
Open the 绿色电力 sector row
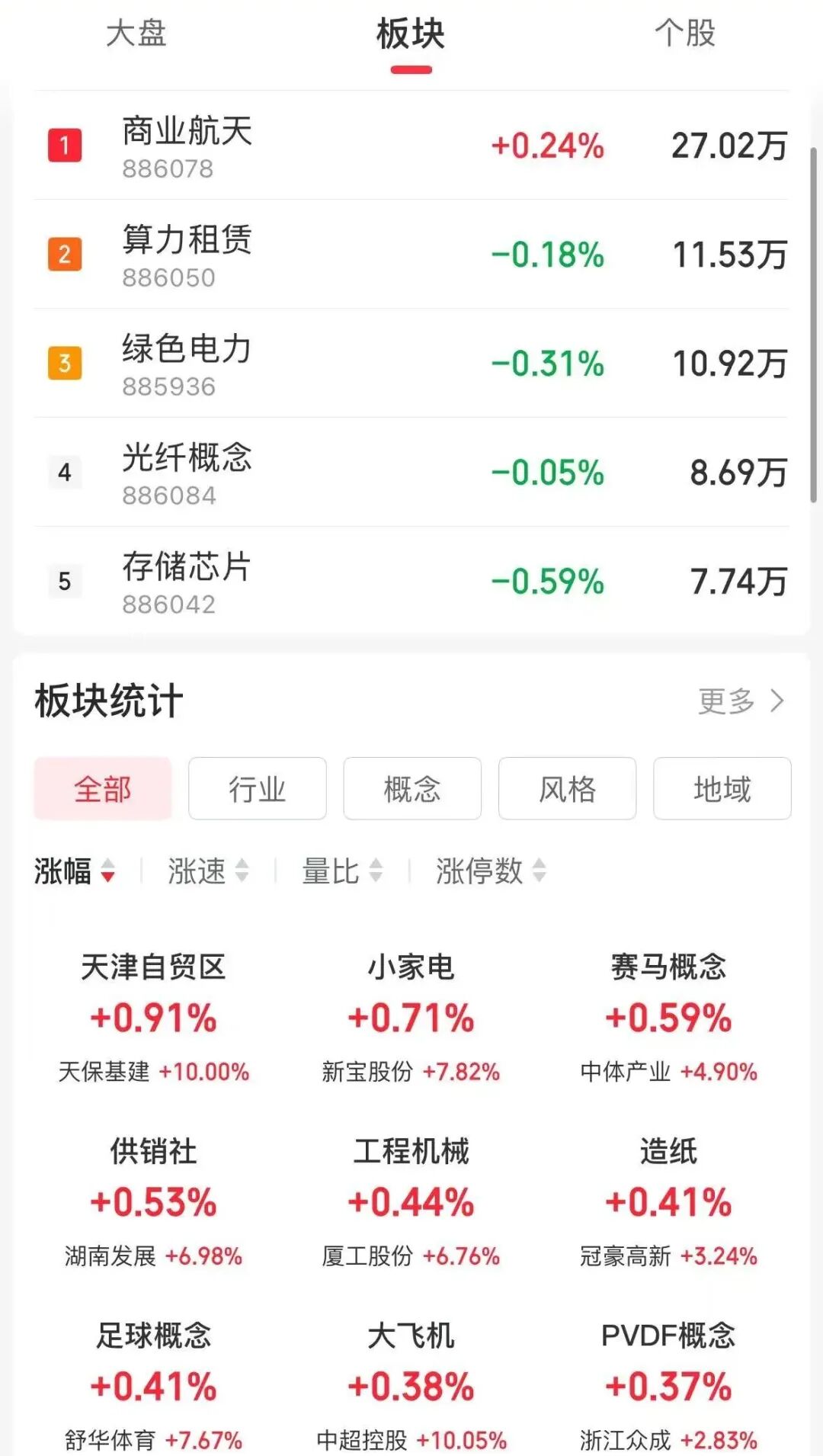(411, 364)
